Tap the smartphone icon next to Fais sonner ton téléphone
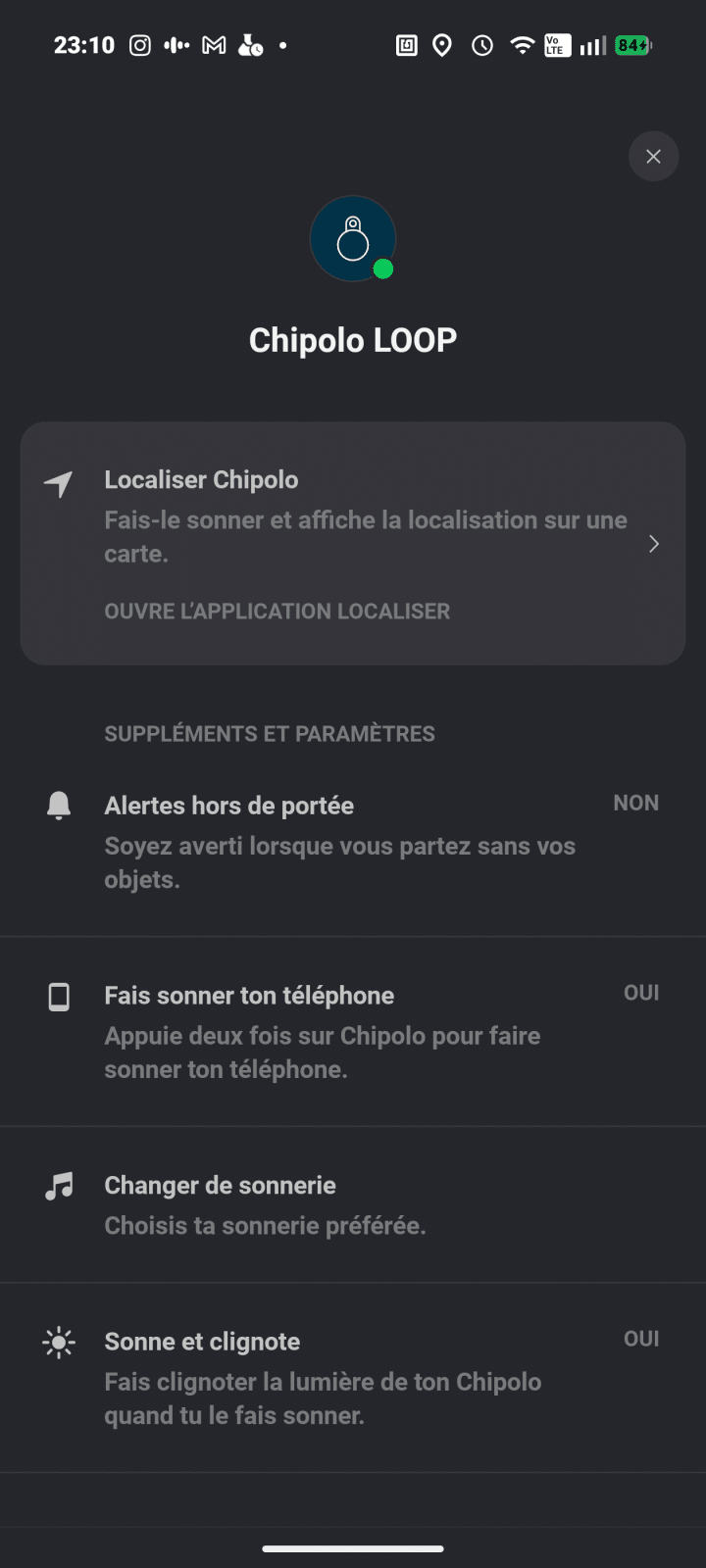706x1568 pixels. 59,995
